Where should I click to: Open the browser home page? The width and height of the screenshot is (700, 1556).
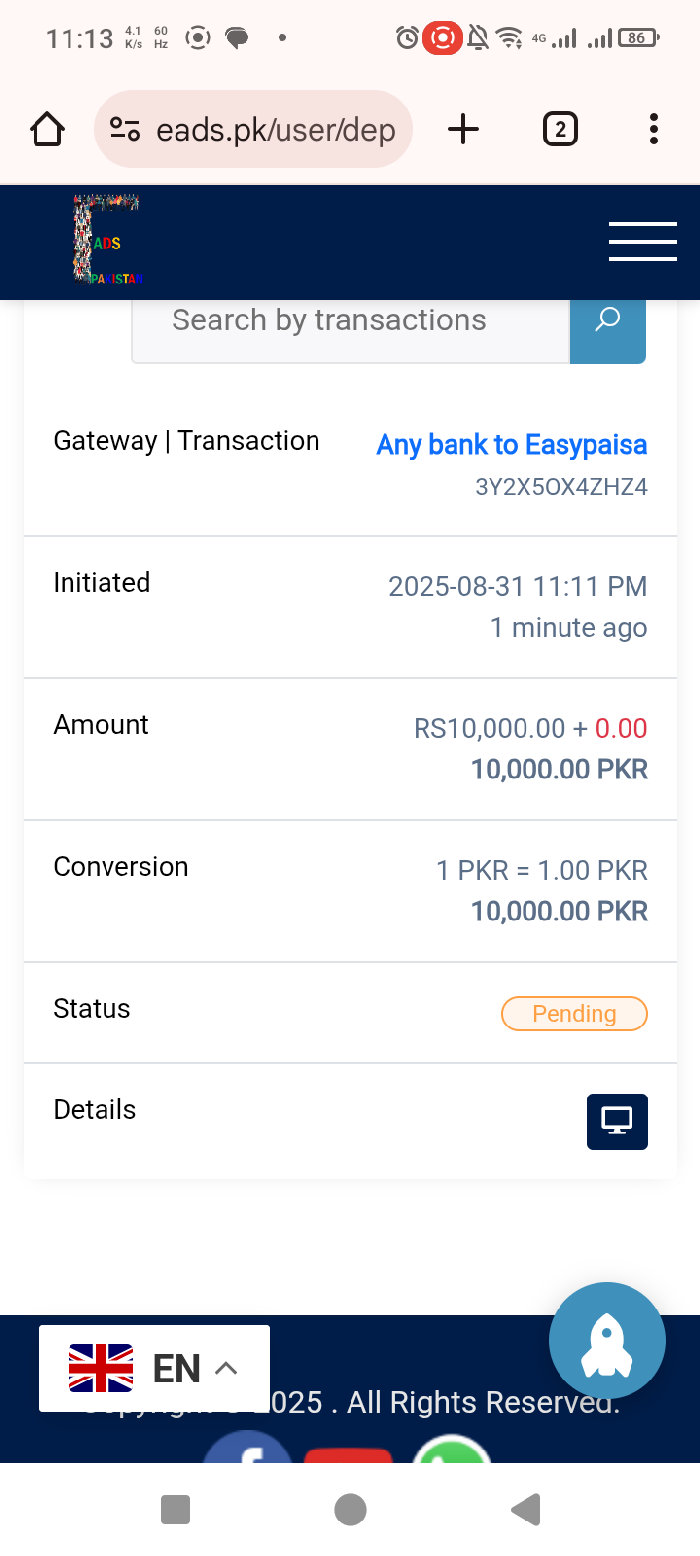coord(47,129)
